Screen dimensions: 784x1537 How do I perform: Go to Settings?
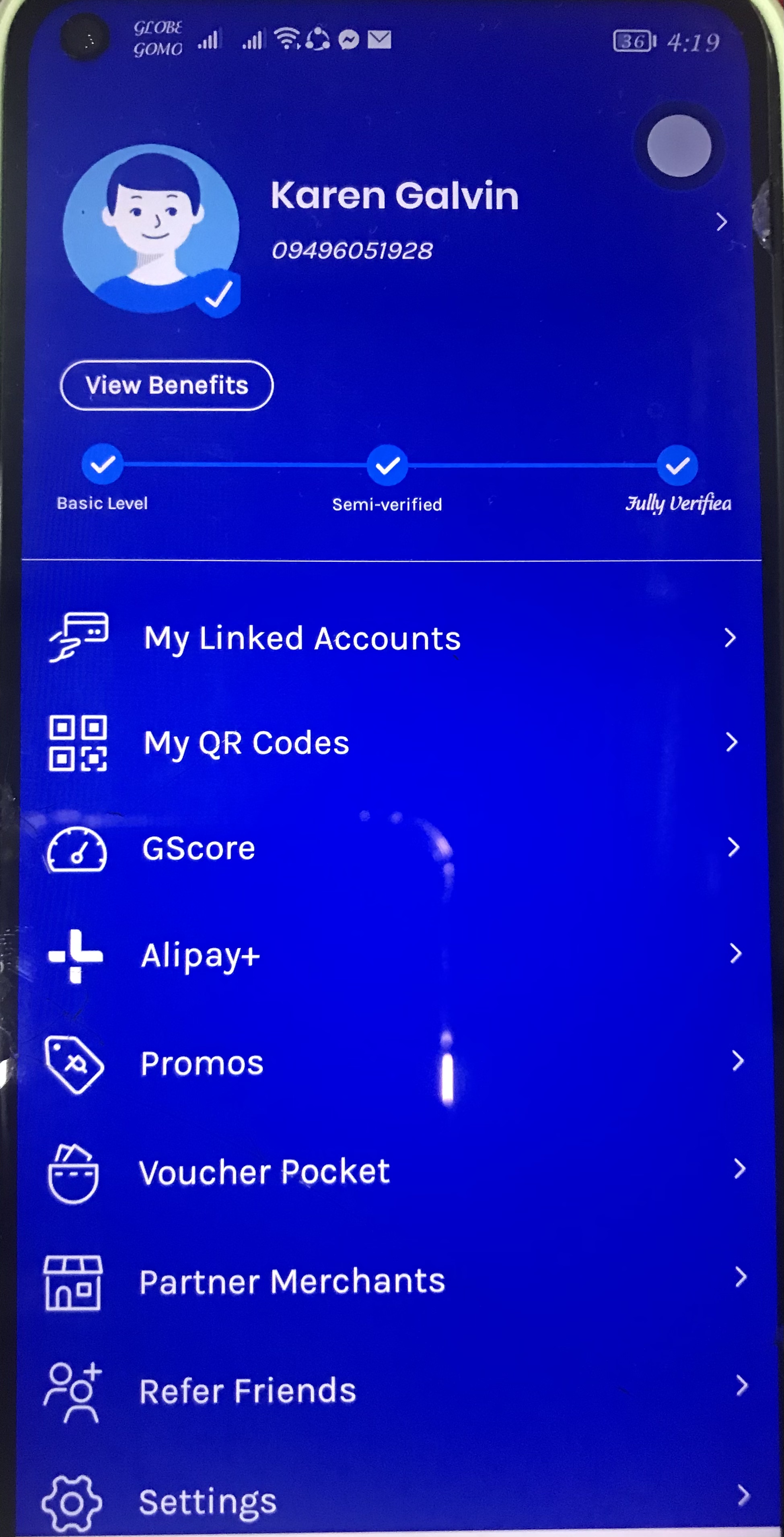tap(208, 1501)
